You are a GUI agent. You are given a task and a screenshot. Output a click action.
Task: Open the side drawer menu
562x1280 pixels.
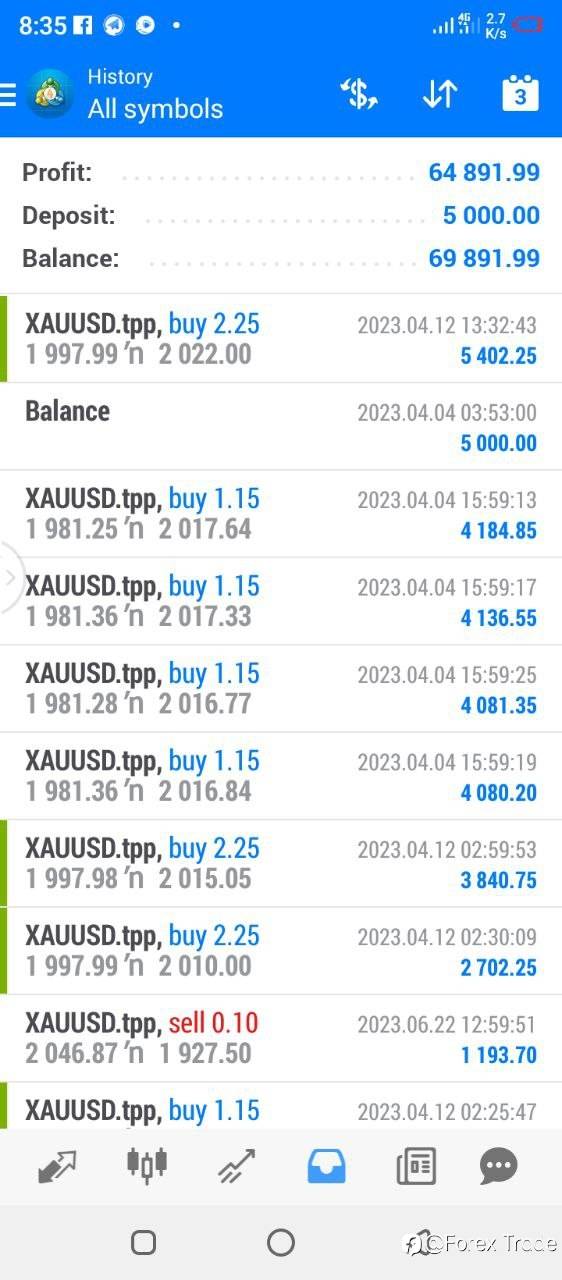(8, 94)
